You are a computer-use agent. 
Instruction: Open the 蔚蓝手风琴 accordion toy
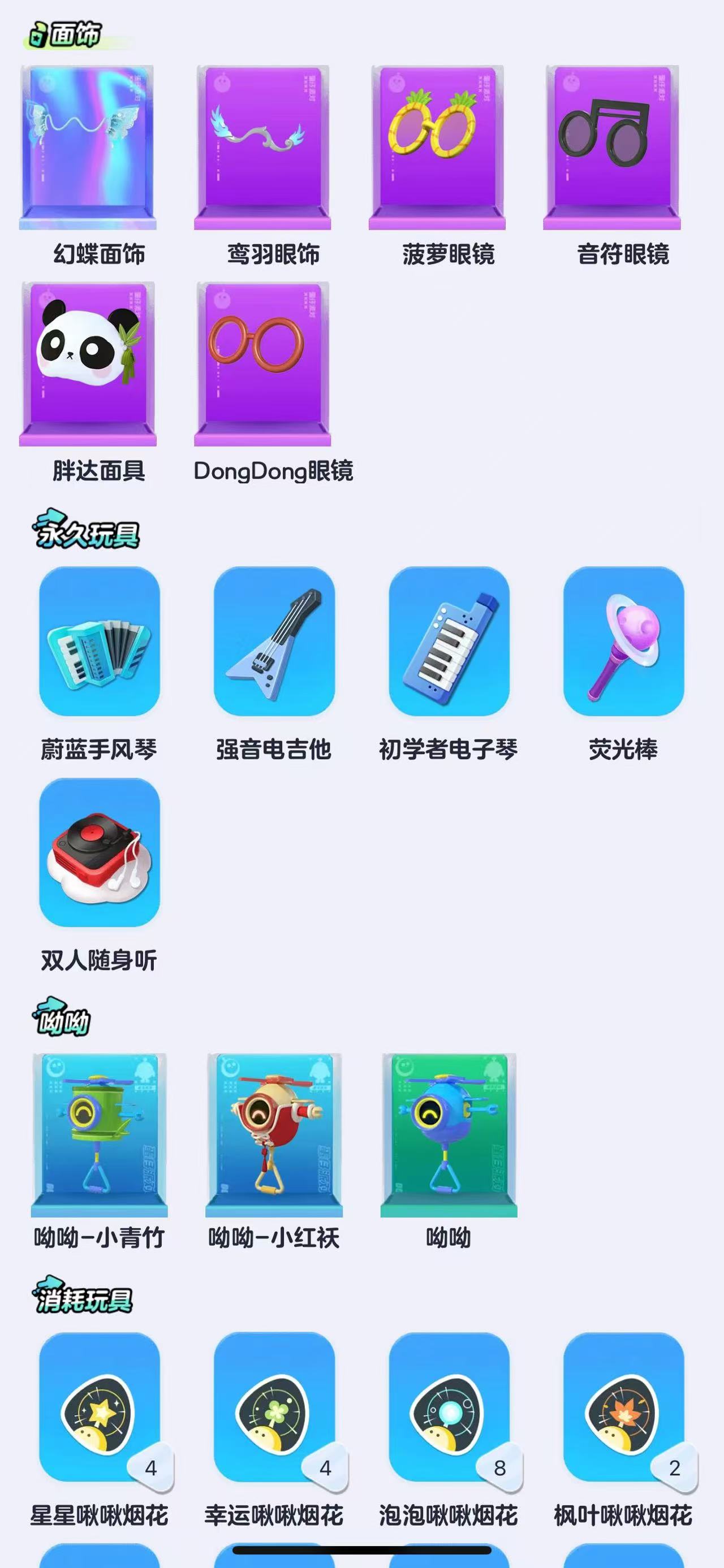(x=99, y=641)
